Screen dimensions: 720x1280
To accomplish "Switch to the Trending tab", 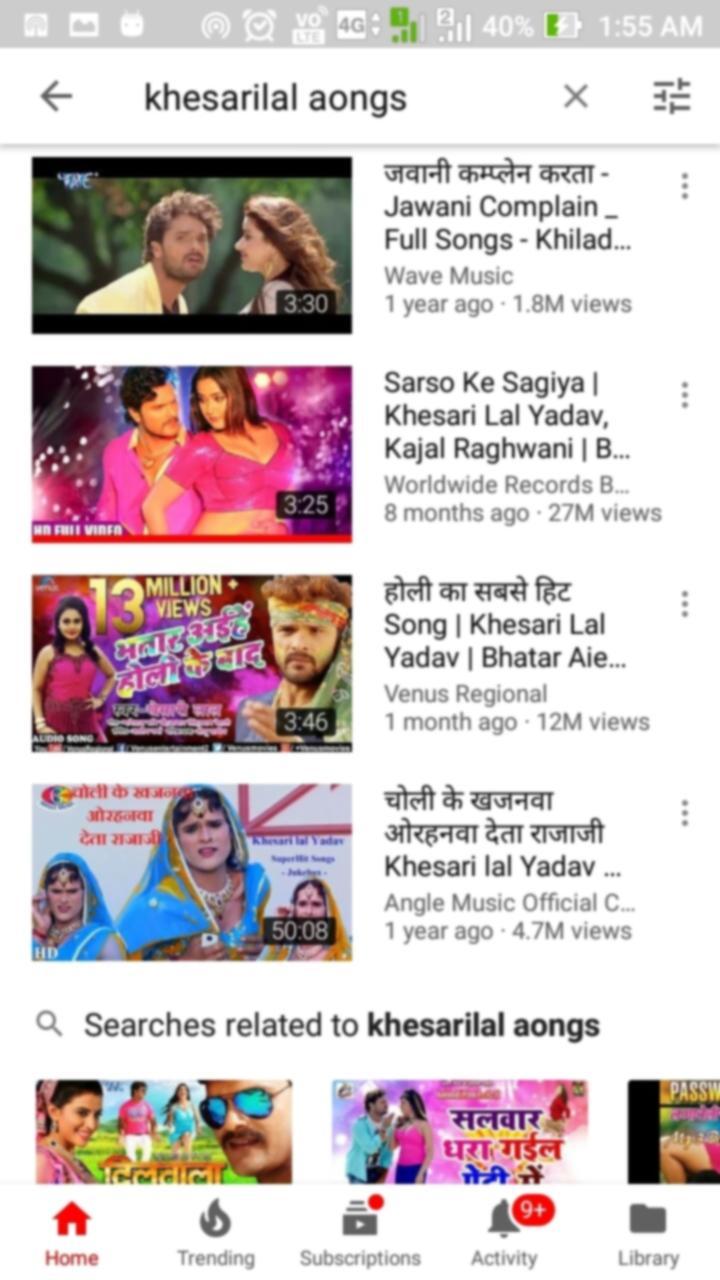I will (216, 1233).
